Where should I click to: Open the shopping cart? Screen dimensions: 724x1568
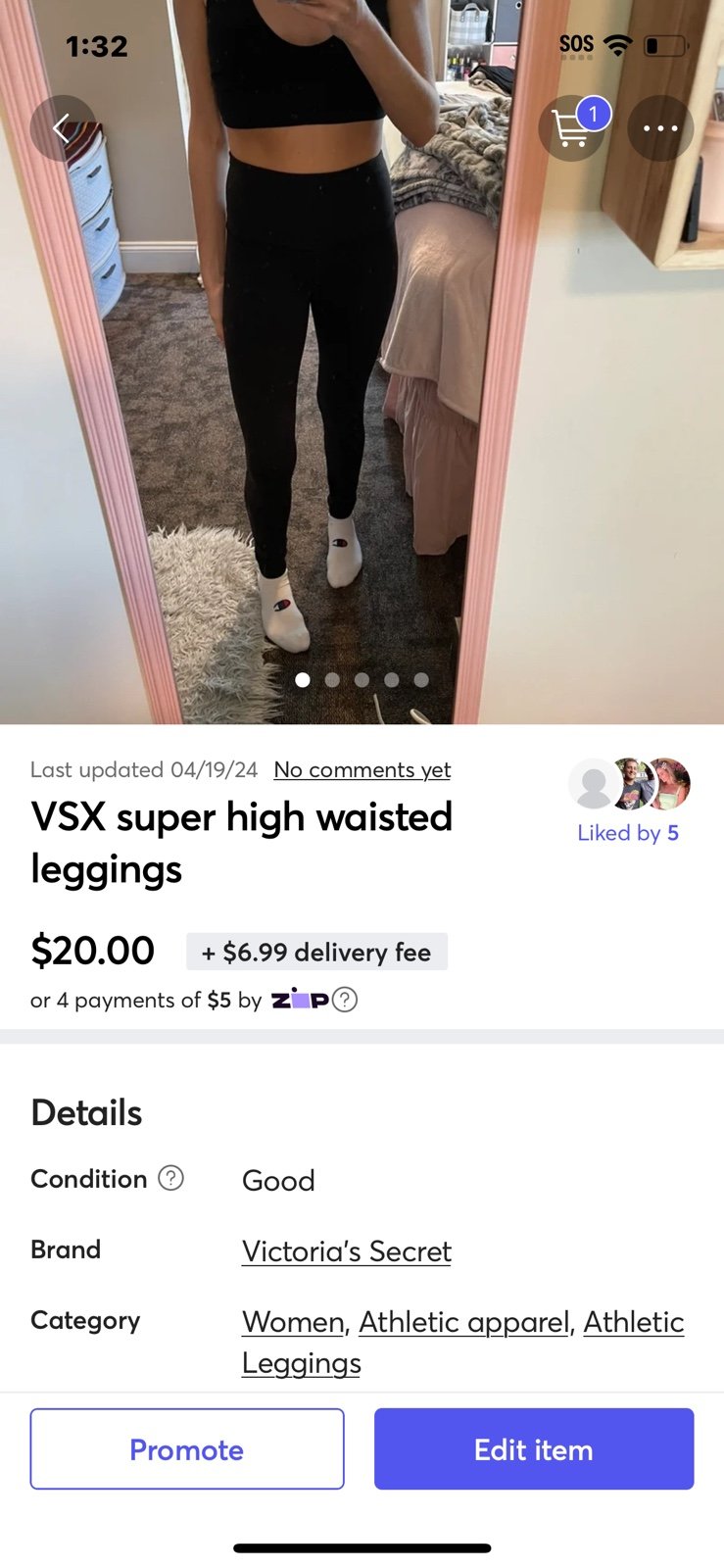pos(572,128)
